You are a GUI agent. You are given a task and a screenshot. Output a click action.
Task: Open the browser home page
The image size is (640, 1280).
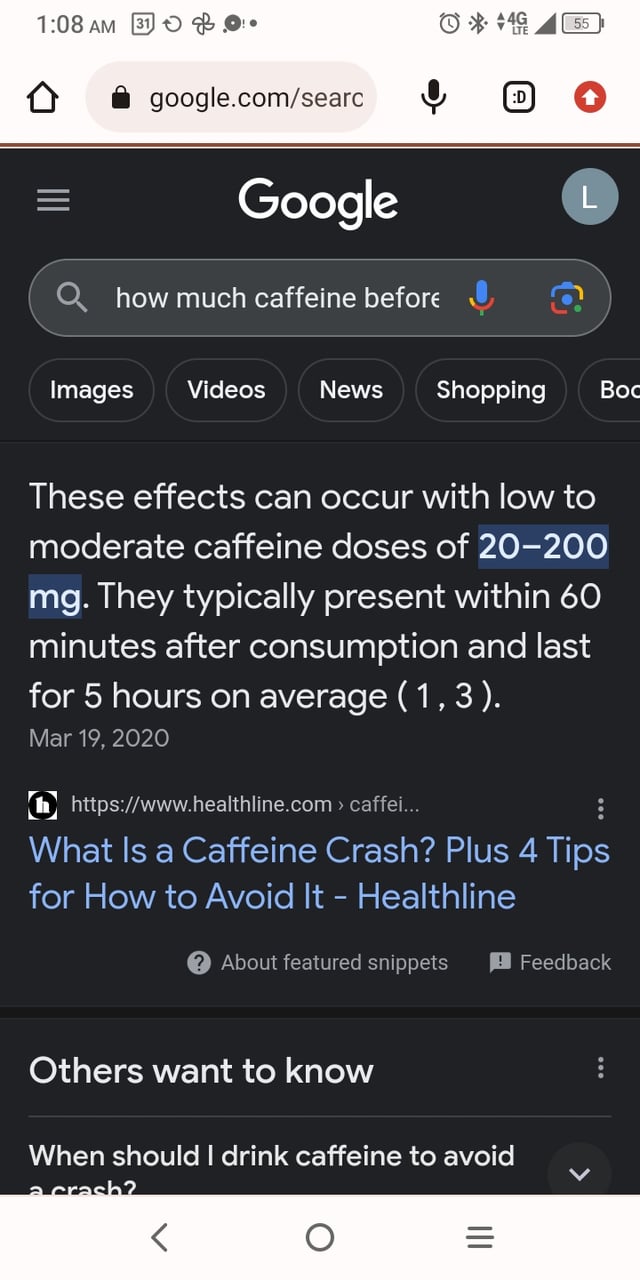tap(41, 97)
